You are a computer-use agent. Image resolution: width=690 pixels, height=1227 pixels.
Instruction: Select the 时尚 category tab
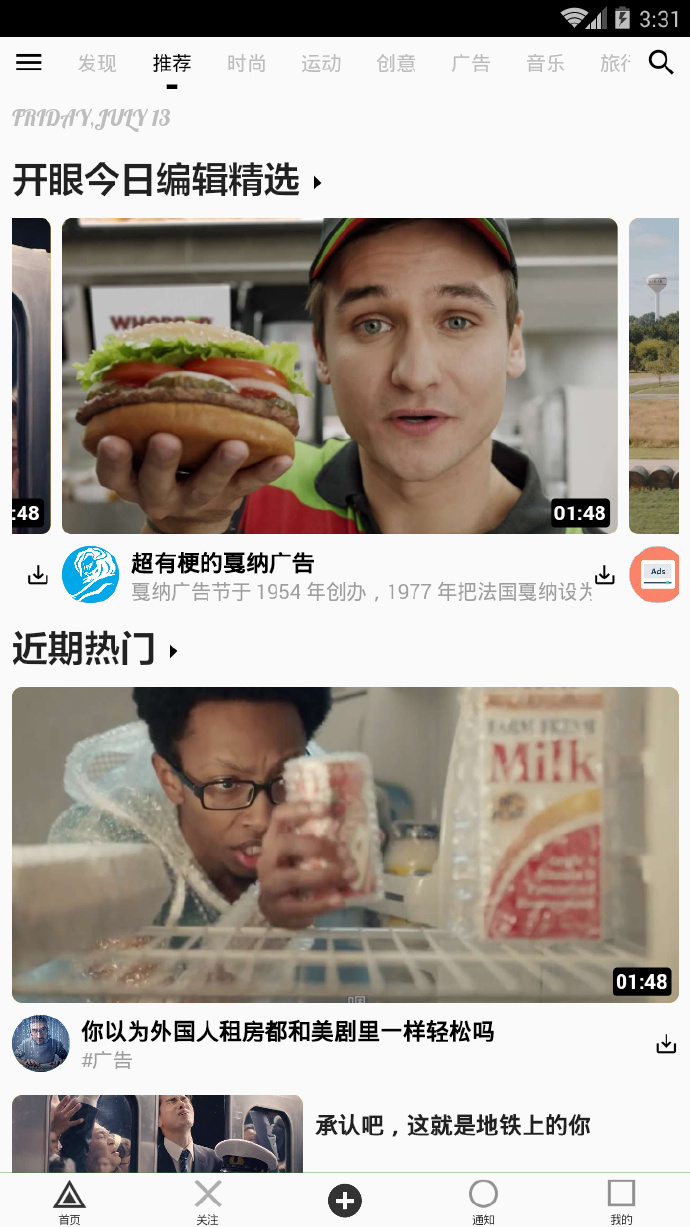click(x=246, y=64)
